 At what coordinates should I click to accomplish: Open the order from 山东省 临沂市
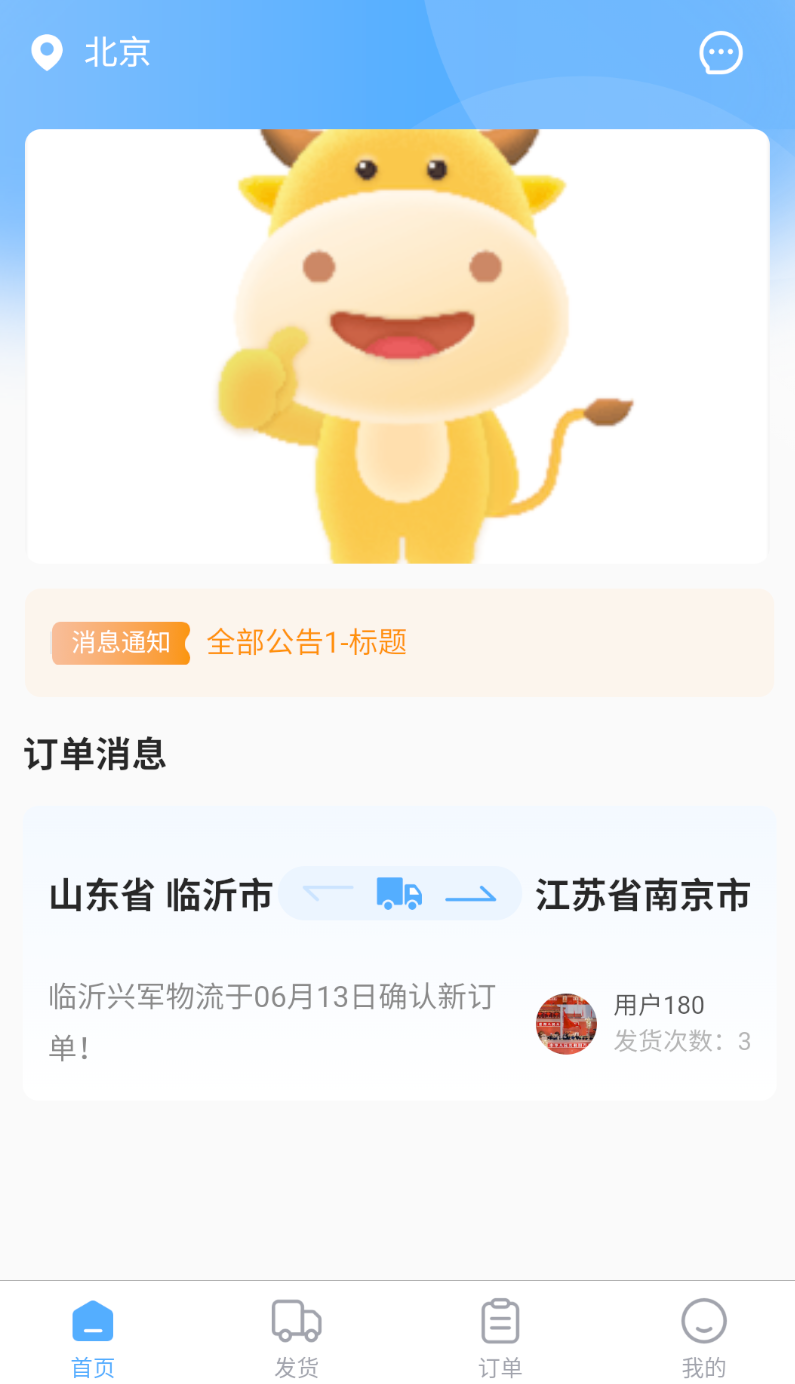point(160,895)
